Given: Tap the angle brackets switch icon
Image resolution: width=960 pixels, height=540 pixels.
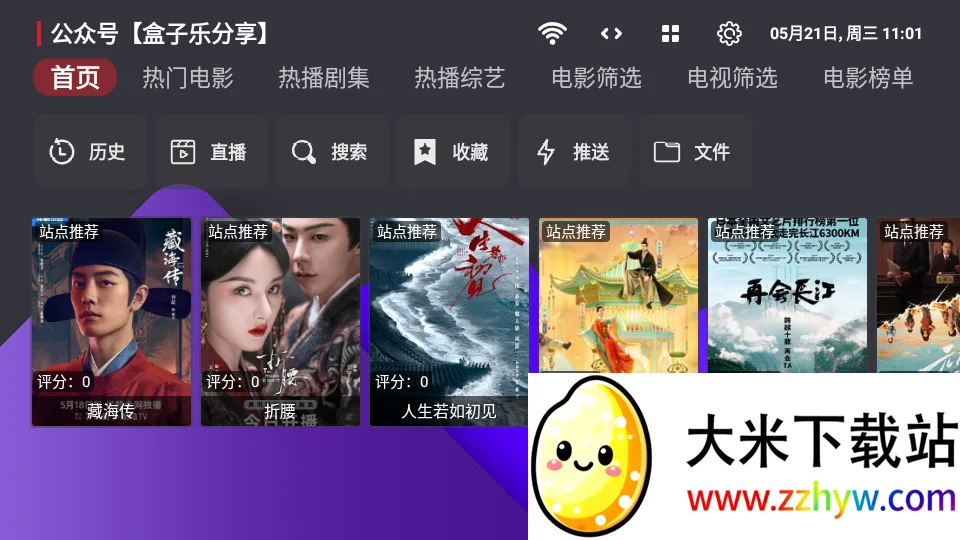Looking at the screenshot, I should point(611,34).
